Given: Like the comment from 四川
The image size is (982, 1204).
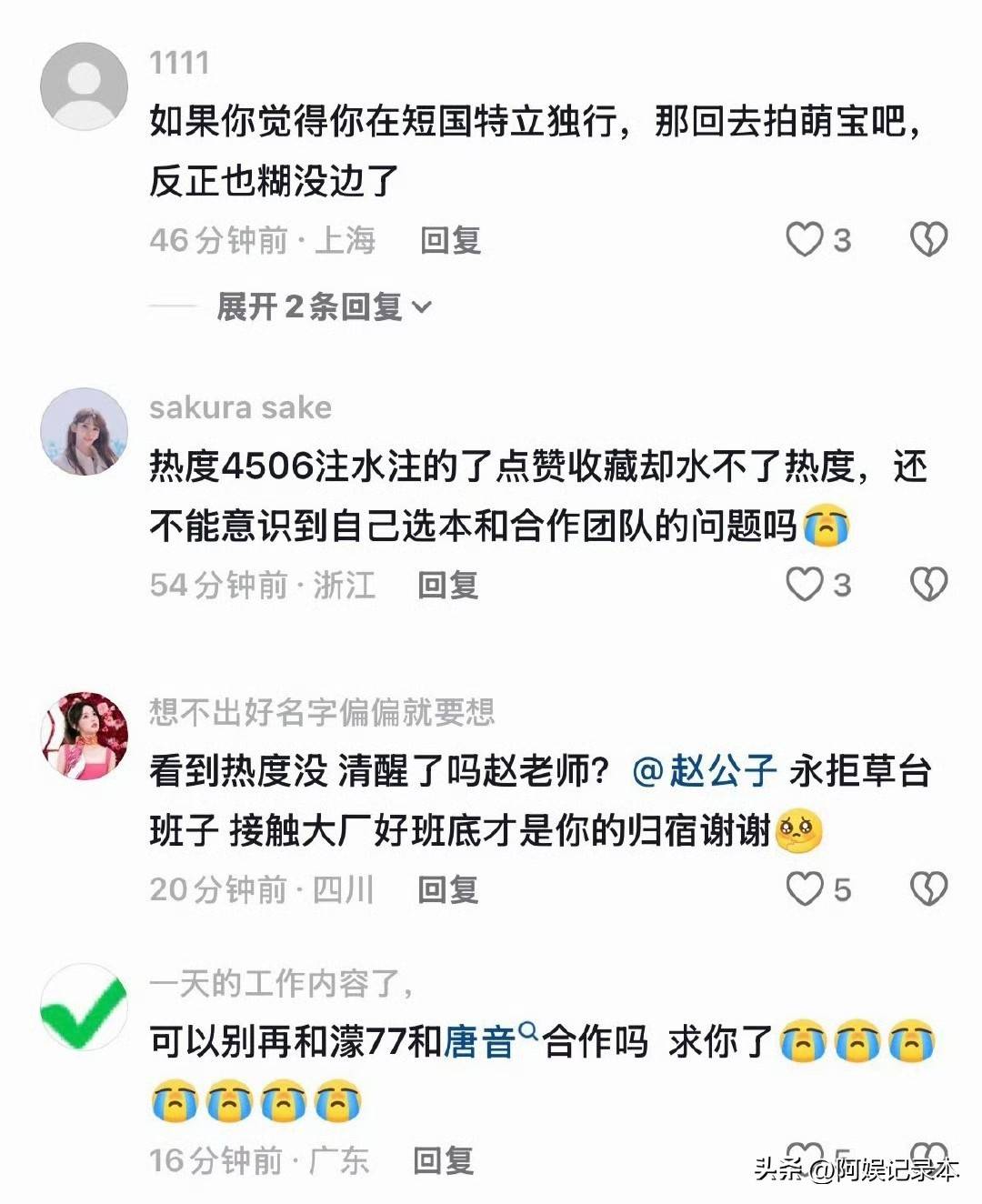Looking at the screenshot, I should pyautogui.click(x=804, y=889).
